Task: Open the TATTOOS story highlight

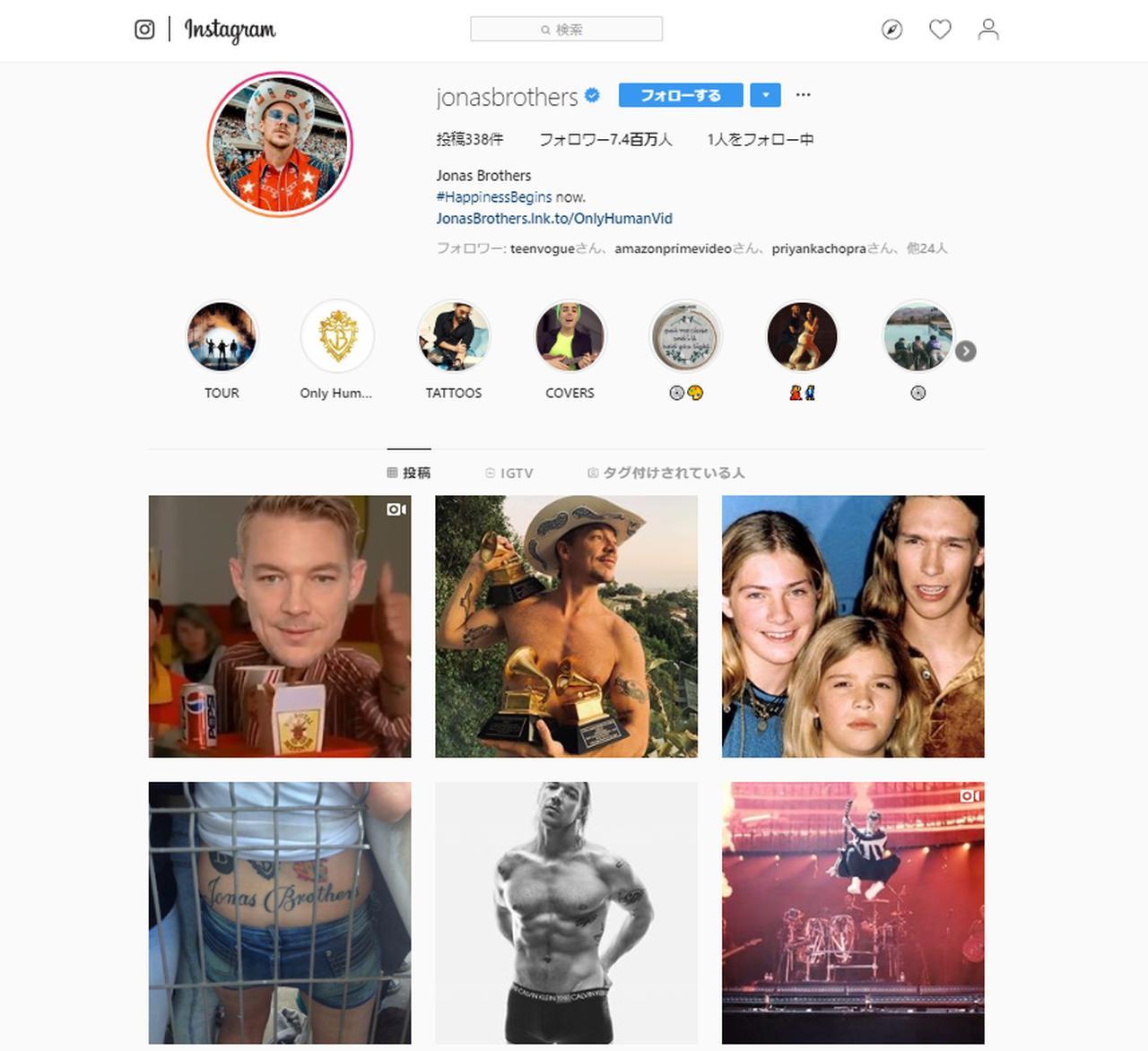Action: tap(454, 337)
